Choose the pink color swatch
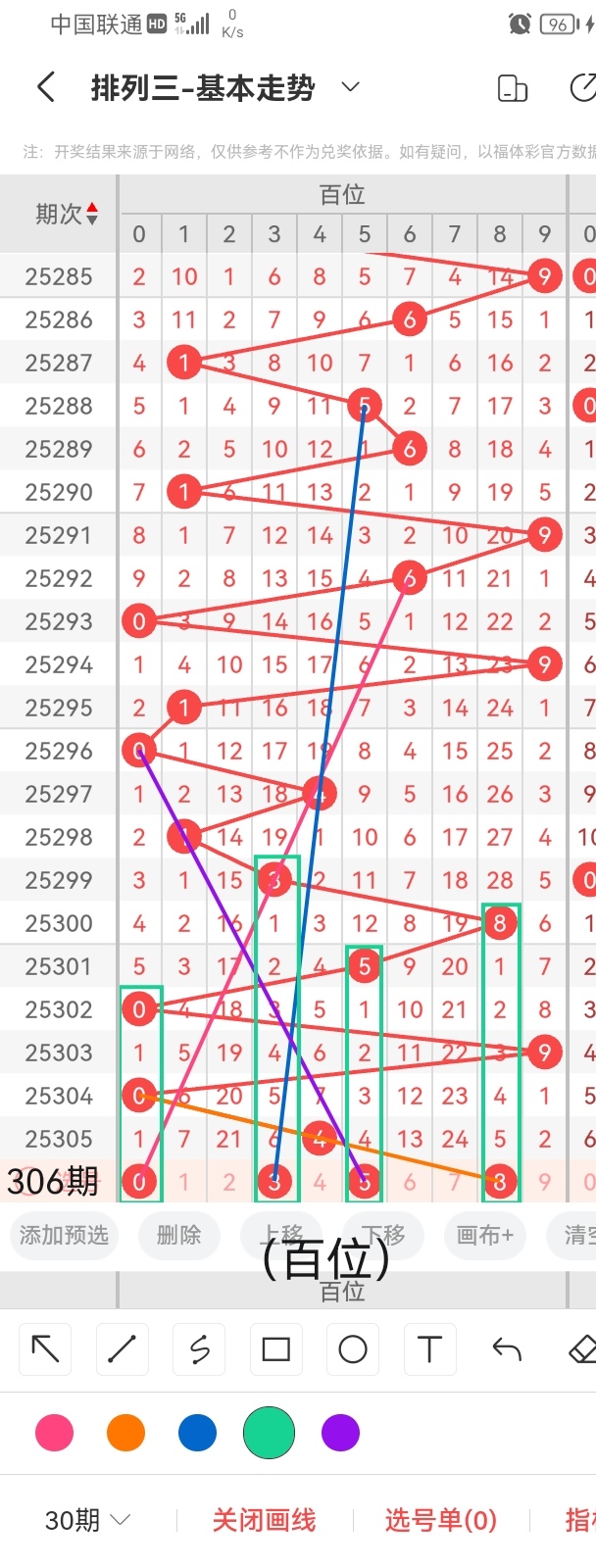Screen dimensions: 596x1568 pos(54,1433)
